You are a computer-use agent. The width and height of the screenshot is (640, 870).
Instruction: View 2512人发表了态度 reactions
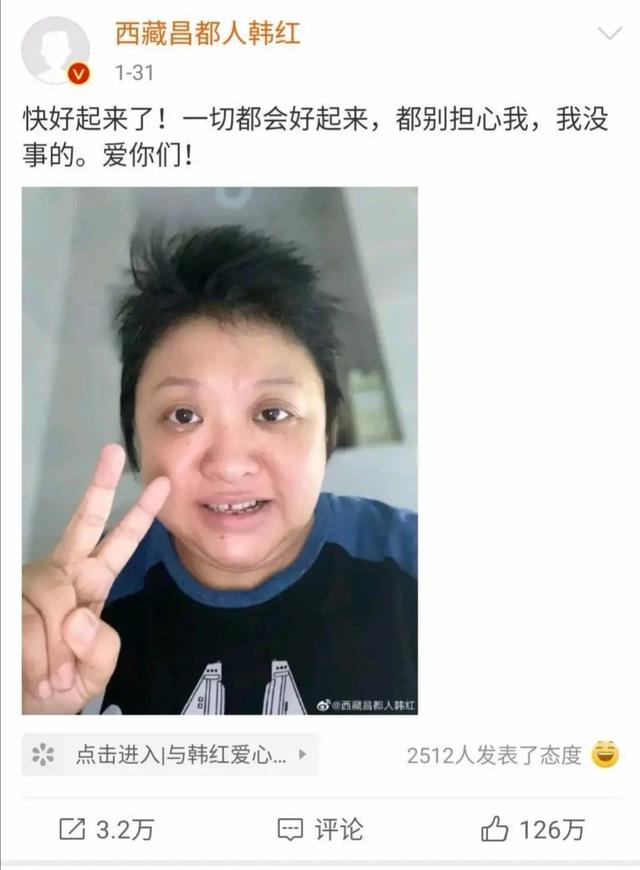pyautogui.click(x=494, y=755)
